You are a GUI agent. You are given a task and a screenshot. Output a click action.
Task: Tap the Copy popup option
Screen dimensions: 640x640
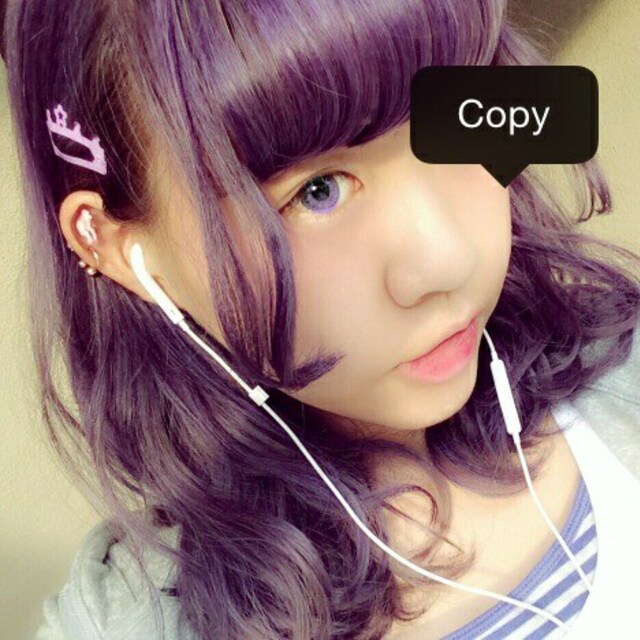[x=503, y=116]
